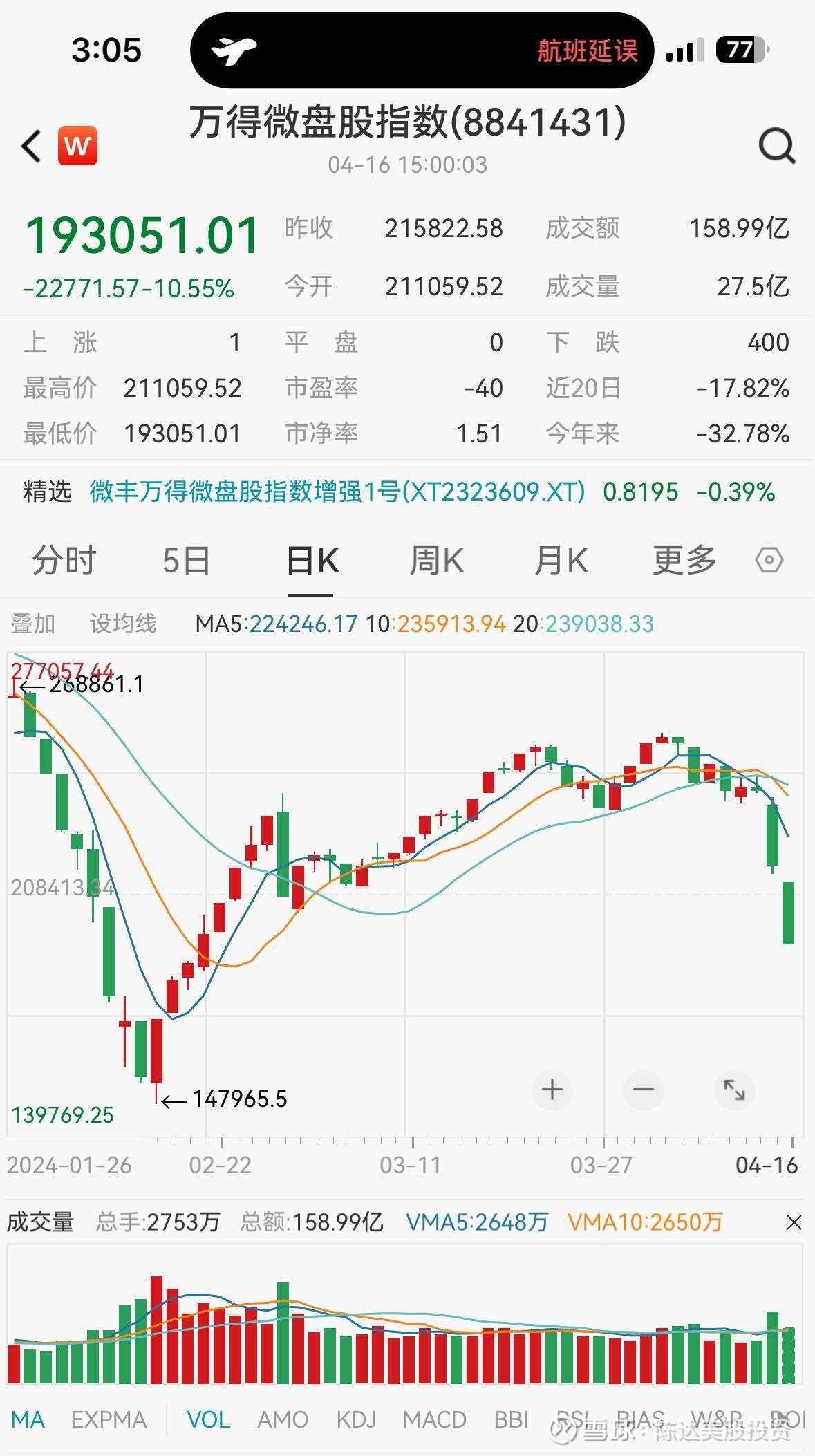
Task: Open the 微丰万得微盘股指数增强1号 fund link
Action: [x=337, y=492]
